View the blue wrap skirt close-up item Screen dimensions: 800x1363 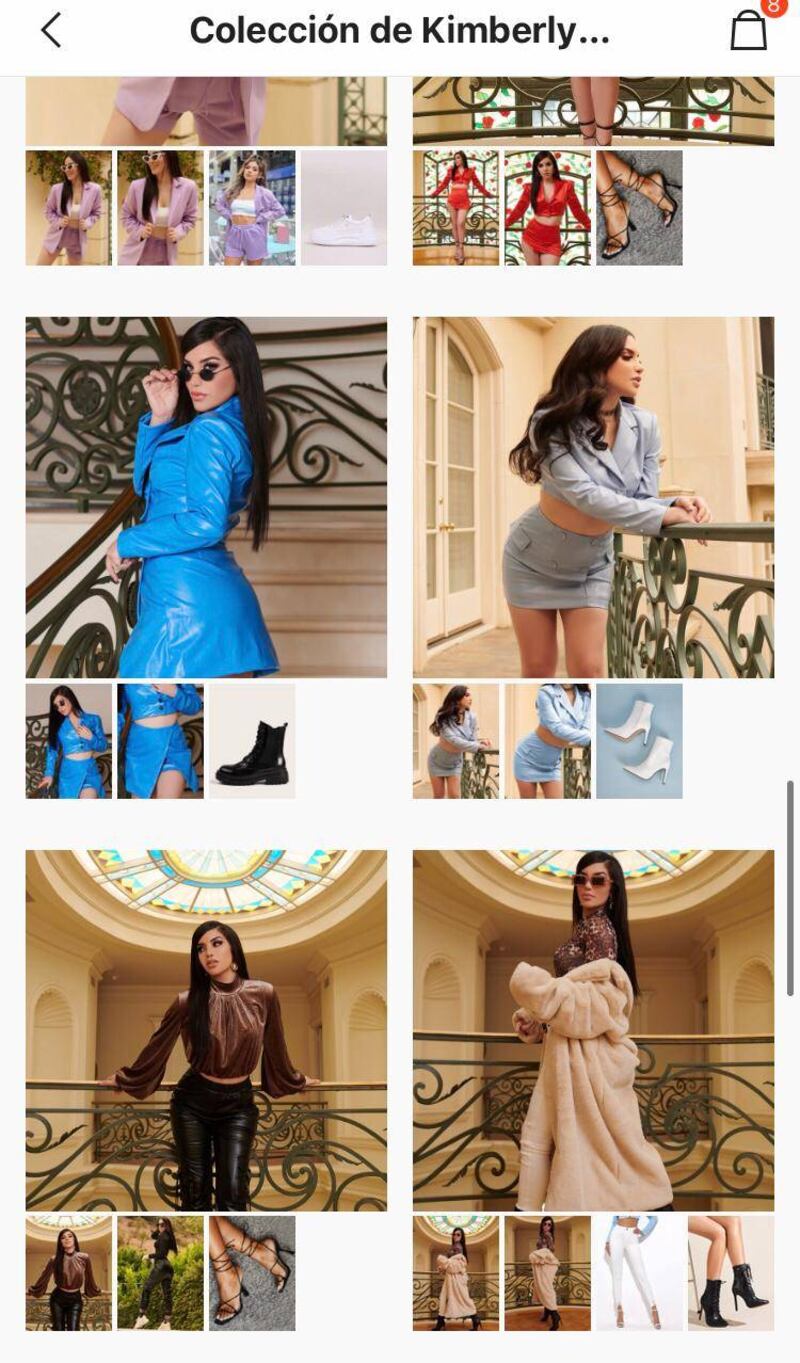coord(160,741)
